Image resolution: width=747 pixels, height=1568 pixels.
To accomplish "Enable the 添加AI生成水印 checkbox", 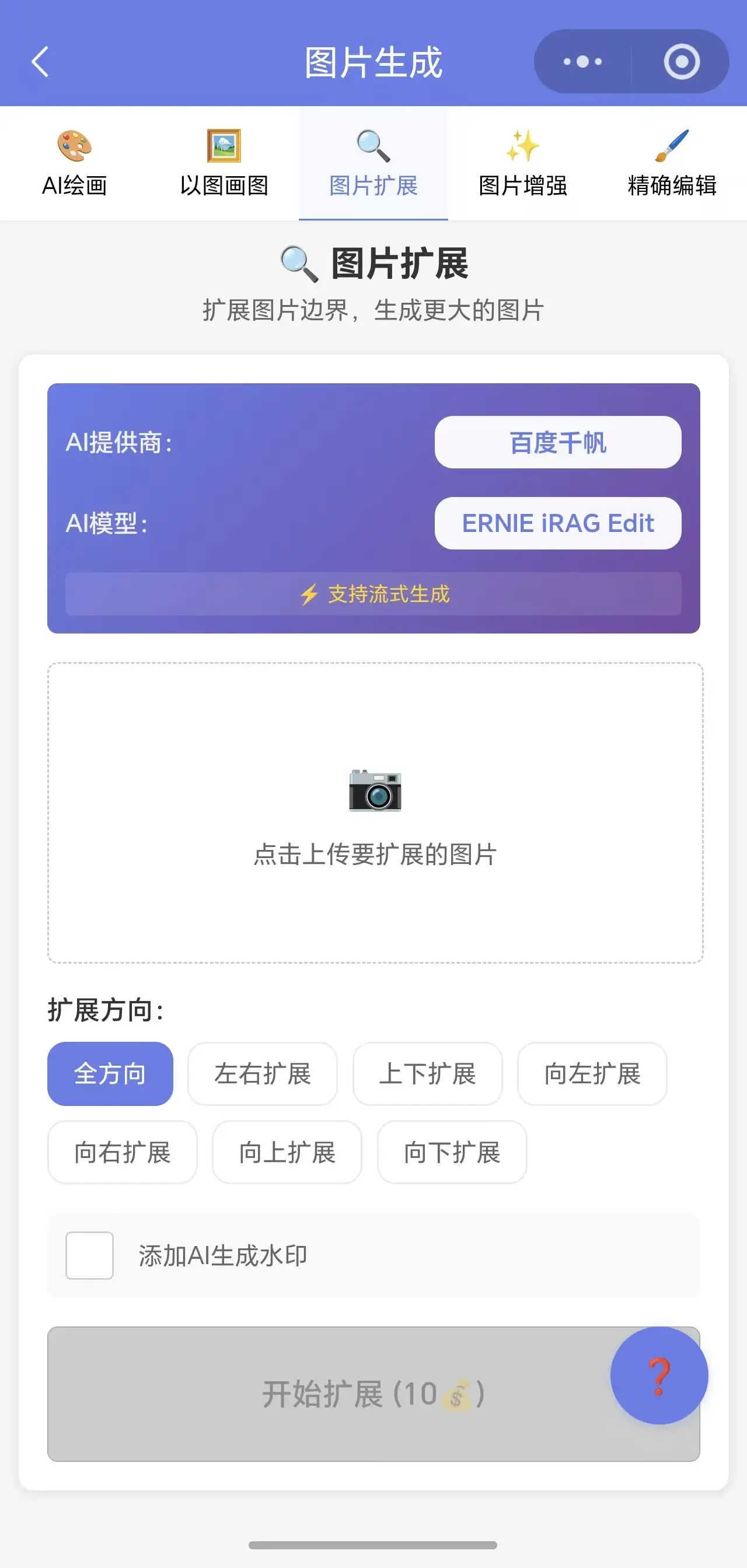I will pyautogui.click(x=89, y=1256).
